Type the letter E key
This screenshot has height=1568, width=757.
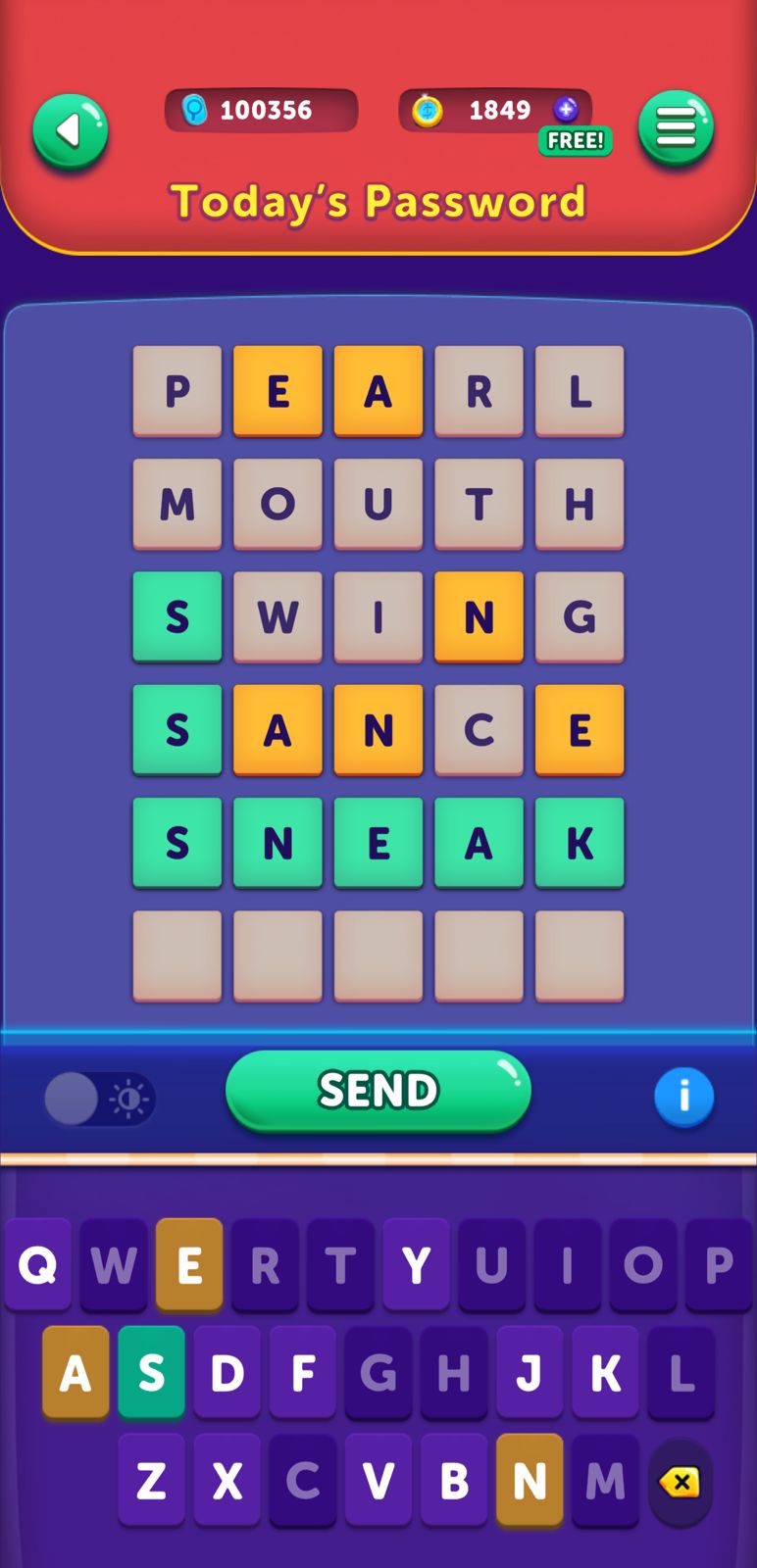point(189,1265)
